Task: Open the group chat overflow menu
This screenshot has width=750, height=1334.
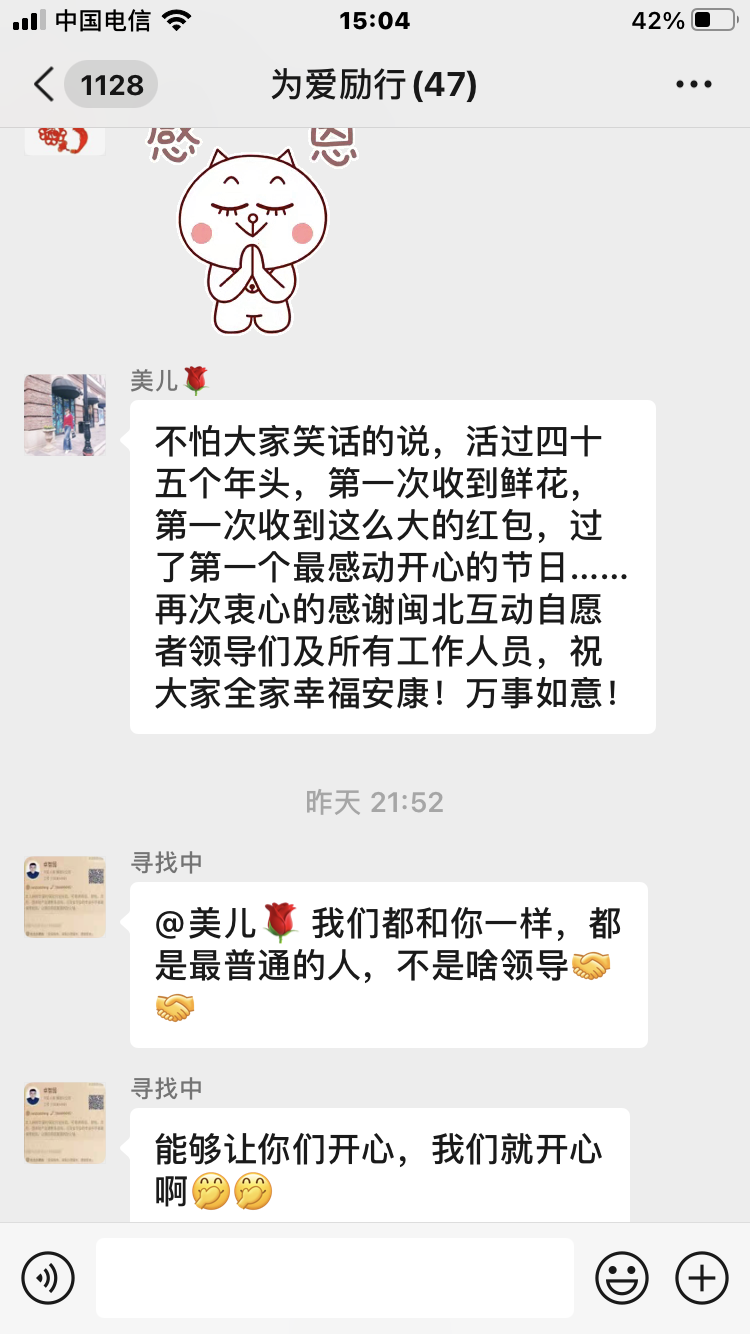Action: click(x=693, y=85)
